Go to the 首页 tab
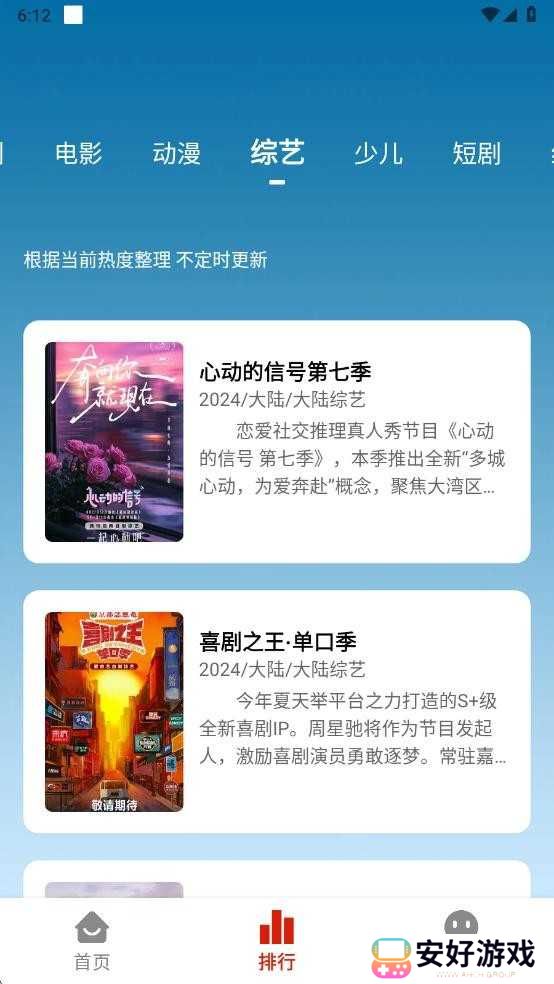Screen dimensions: 554x984 point(92,941)
